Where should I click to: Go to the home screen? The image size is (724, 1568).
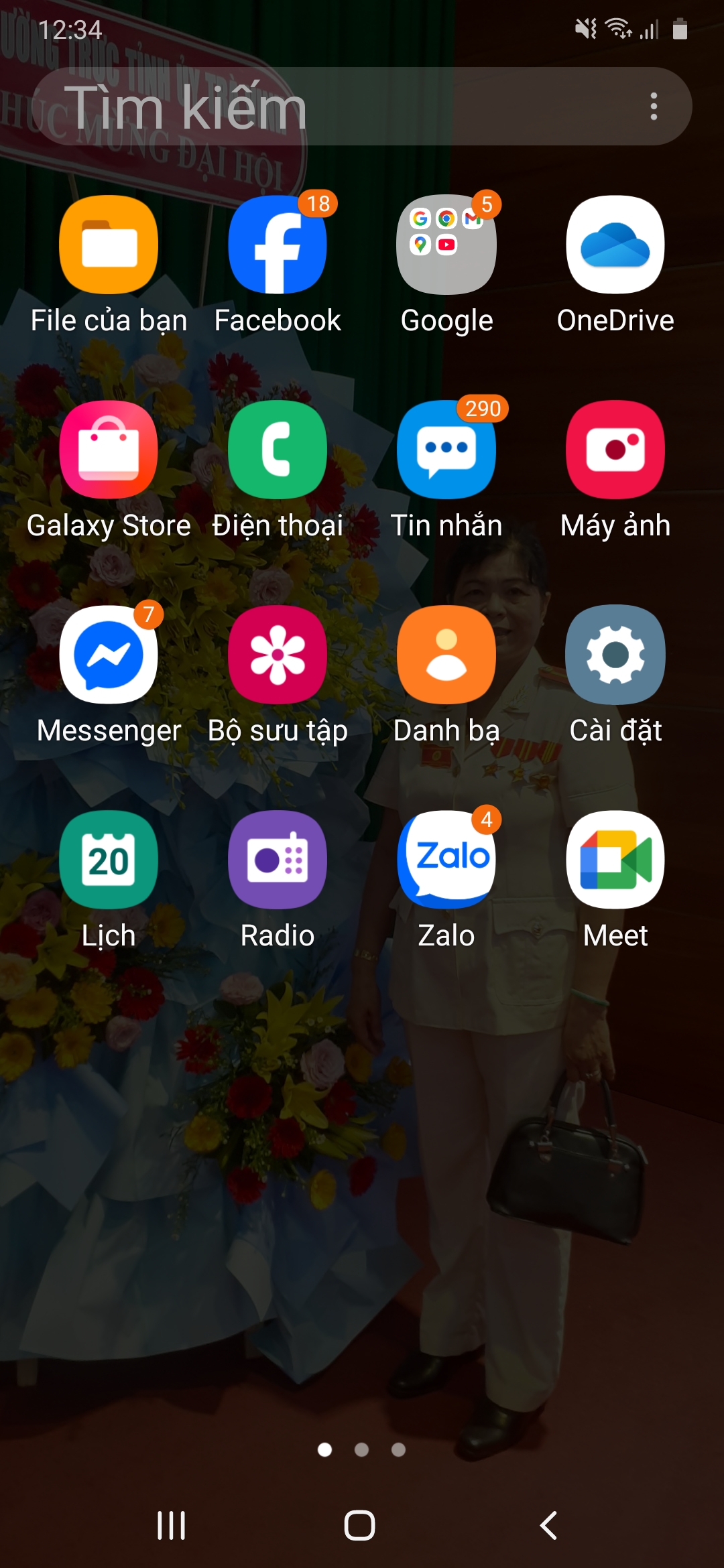pyautogui.click(x=359, y=1526)
